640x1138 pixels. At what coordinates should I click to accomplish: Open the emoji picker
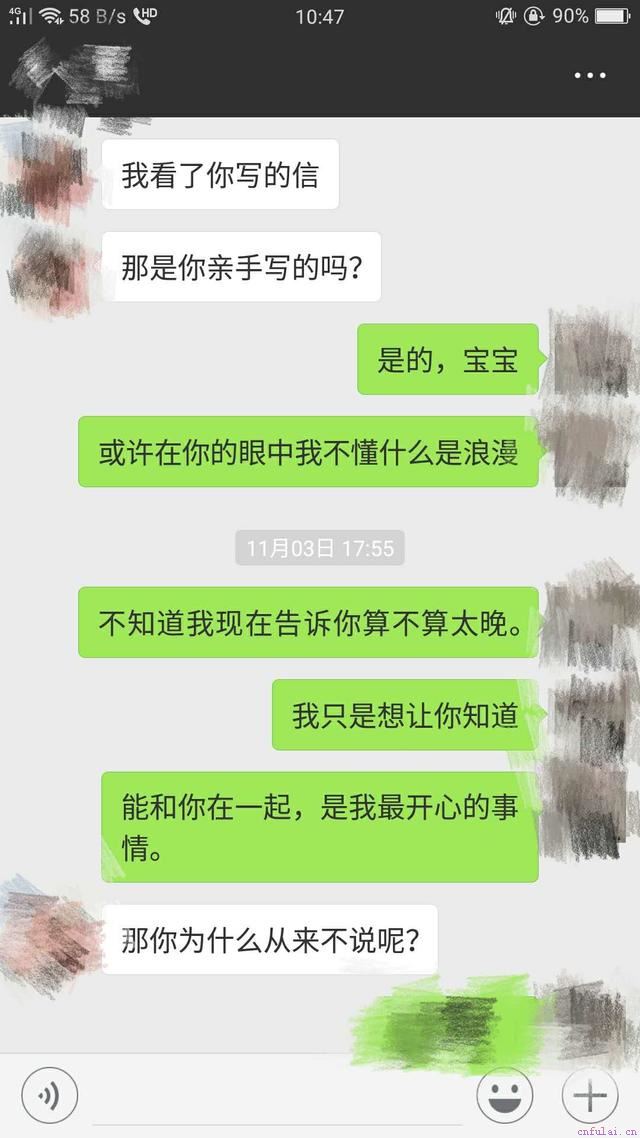pos(504,1095)
